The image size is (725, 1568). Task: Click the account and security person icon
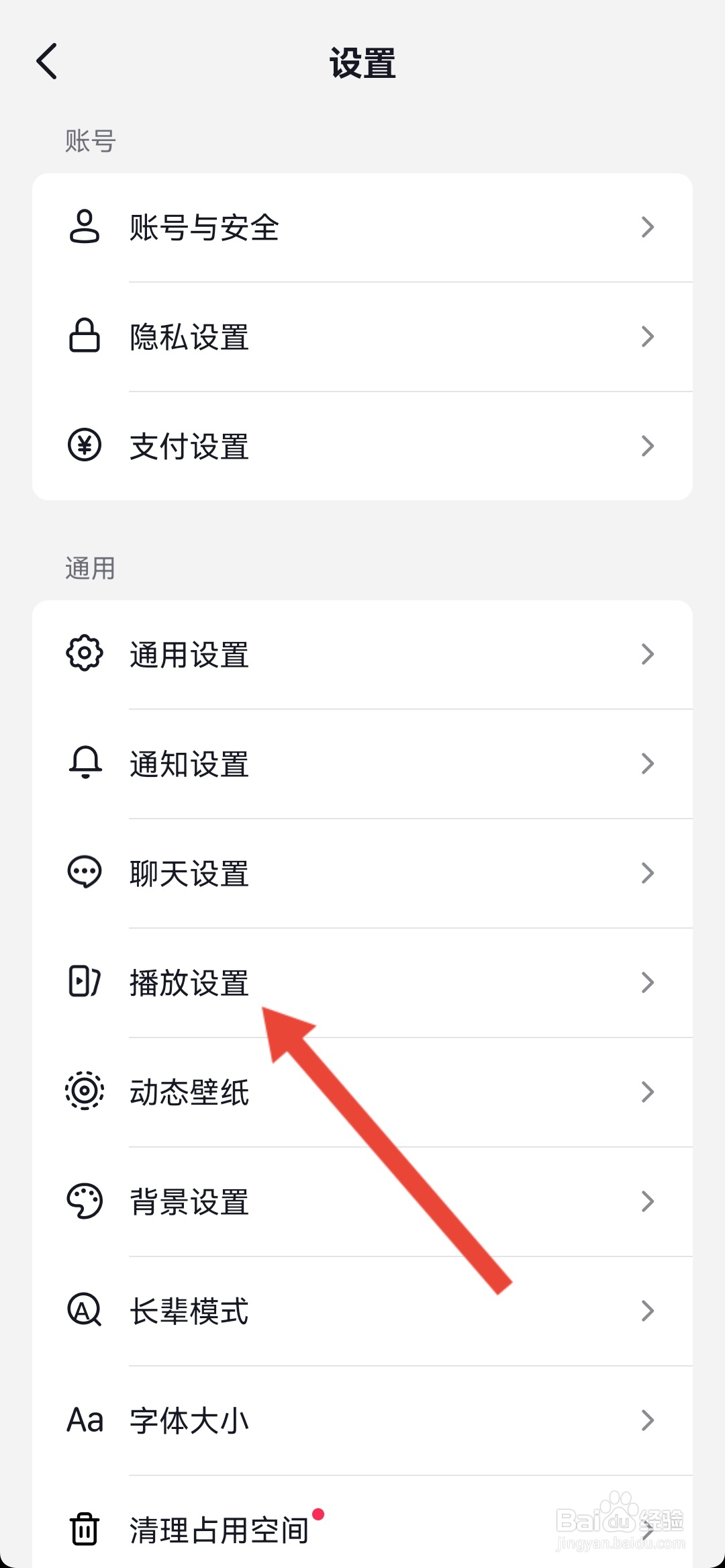click(85, 227)
